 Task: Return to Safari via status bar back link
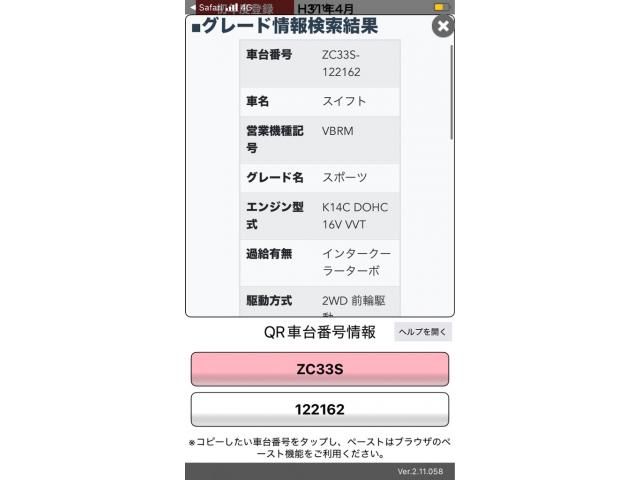coord(206,7)
